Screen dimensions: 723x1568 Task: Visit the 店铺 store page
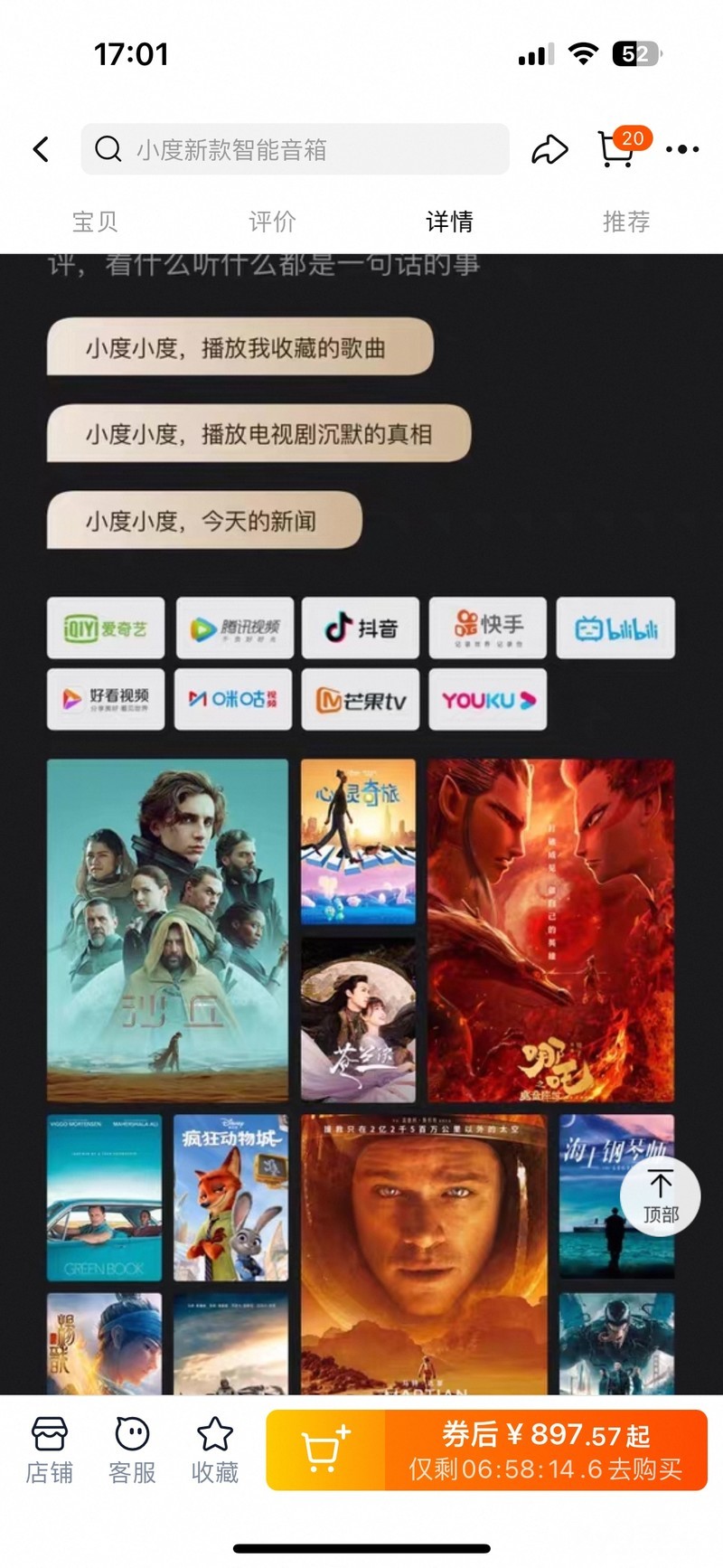pyautogui.click(x=49, y=1450)
